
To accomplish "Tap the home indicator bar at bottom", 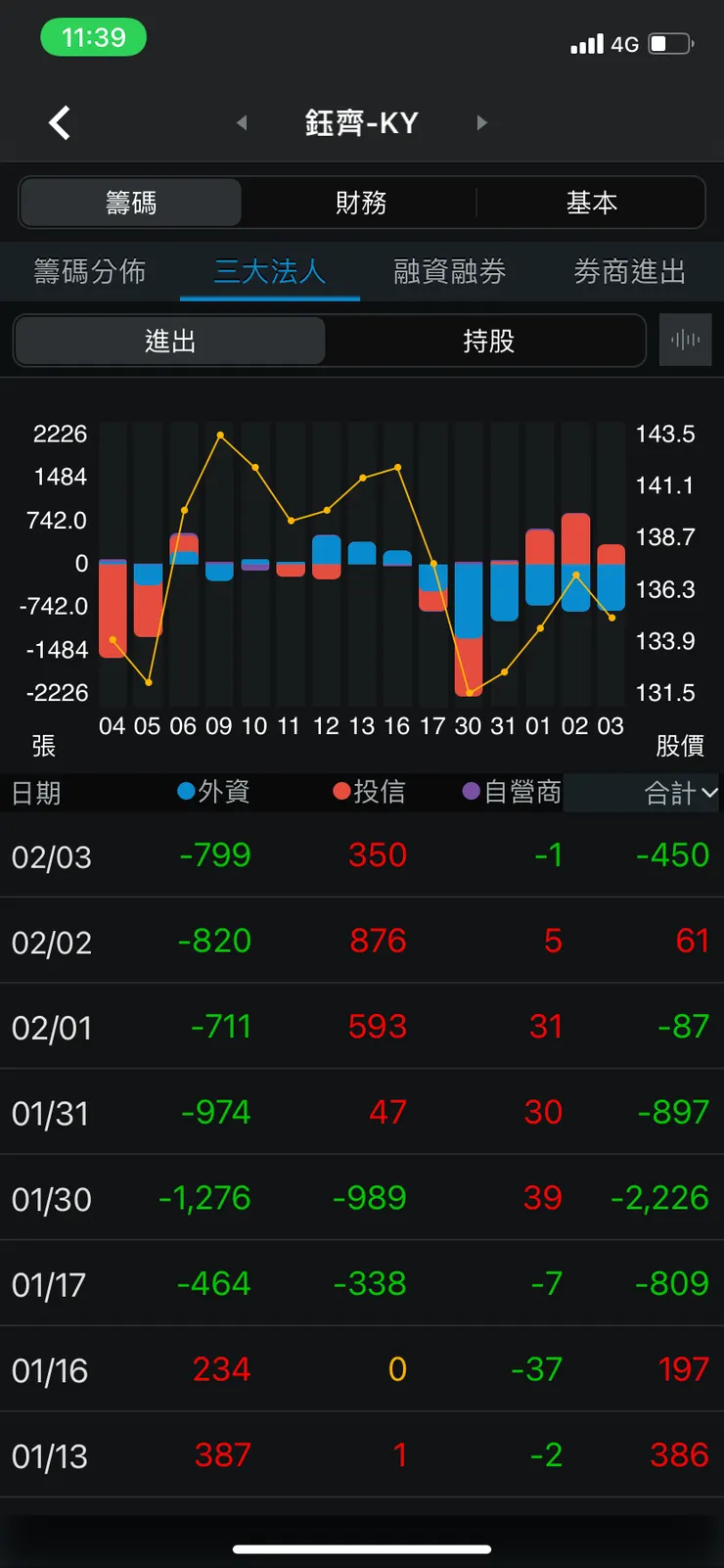I will [362, 1548].
